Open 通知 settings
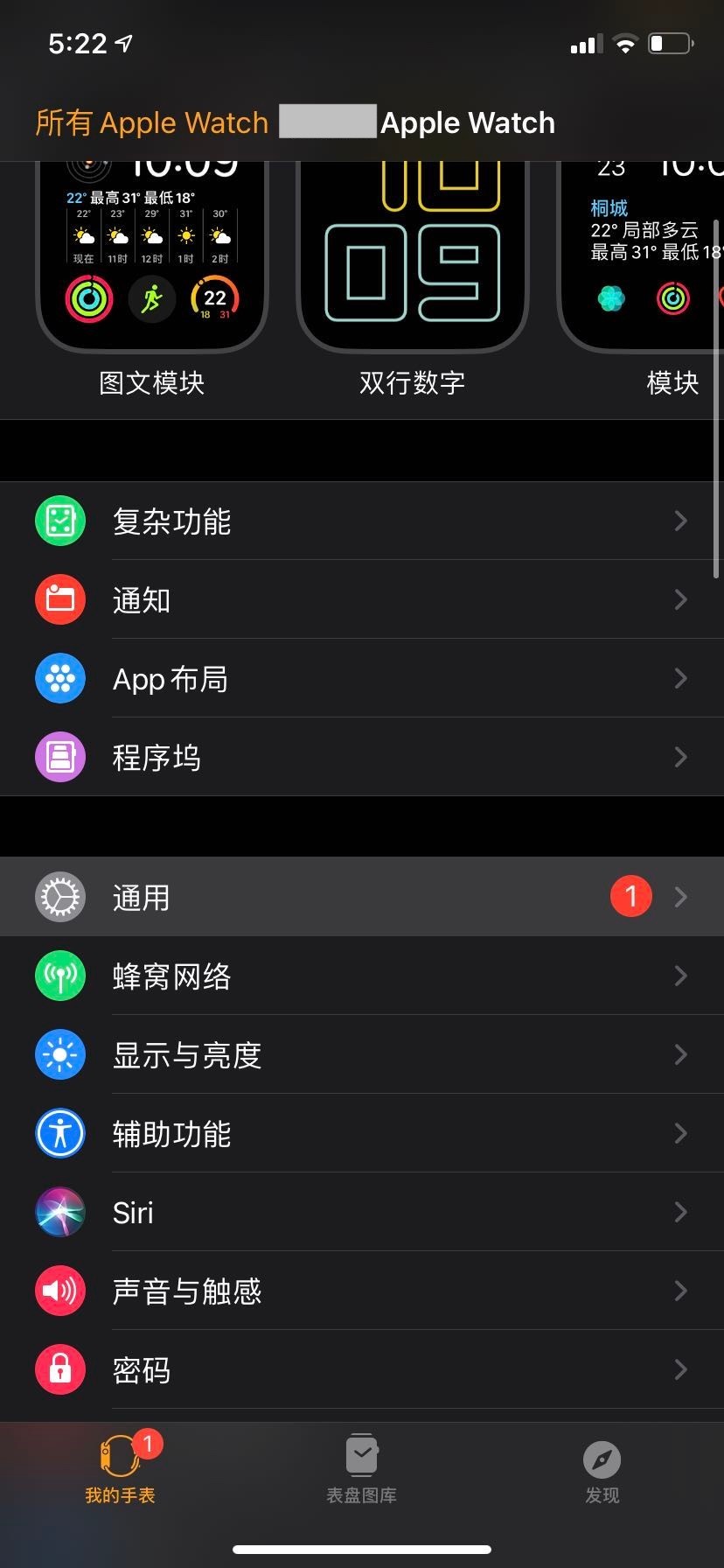The width and height of the screenshot is (724, 1568). click(x=362, y=600)
